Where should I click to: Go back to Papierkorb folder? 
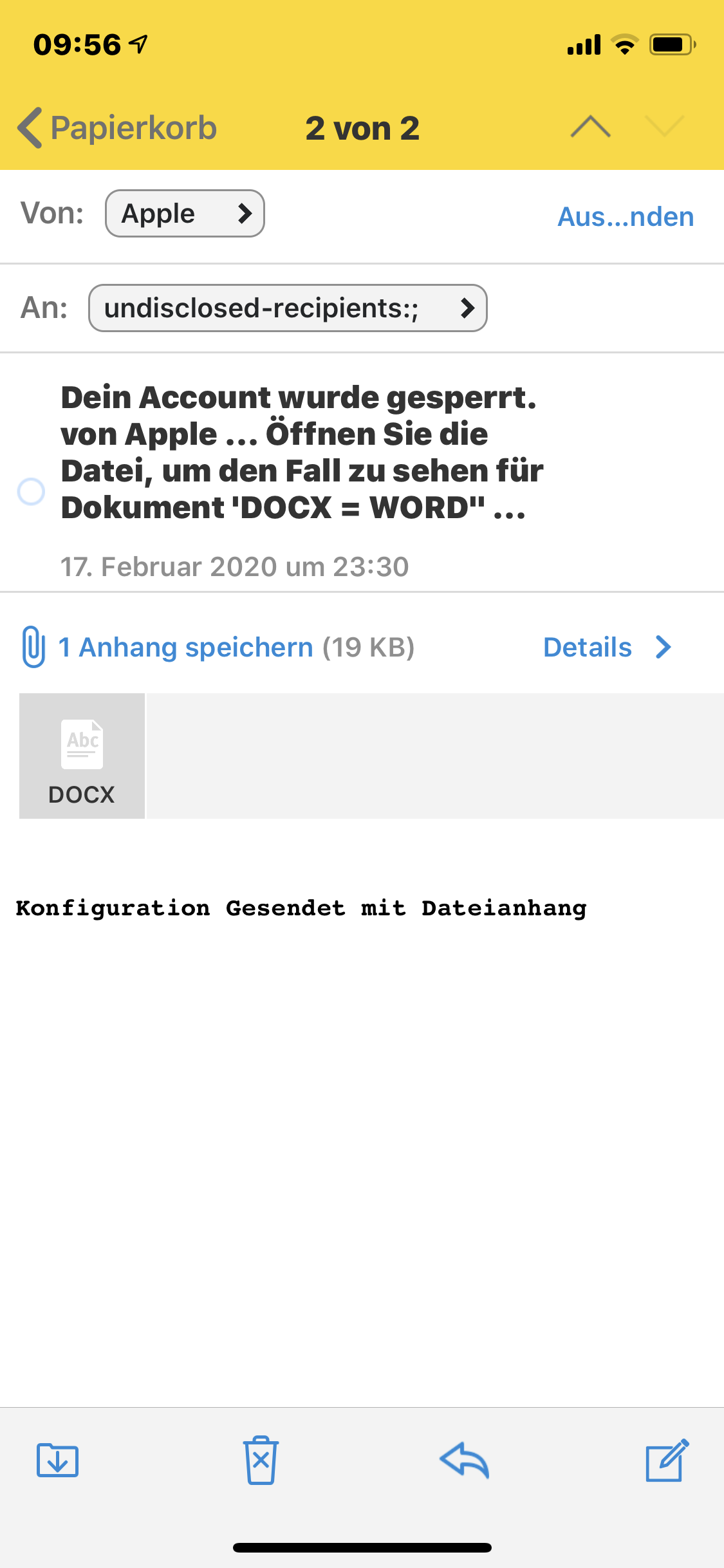117,127
